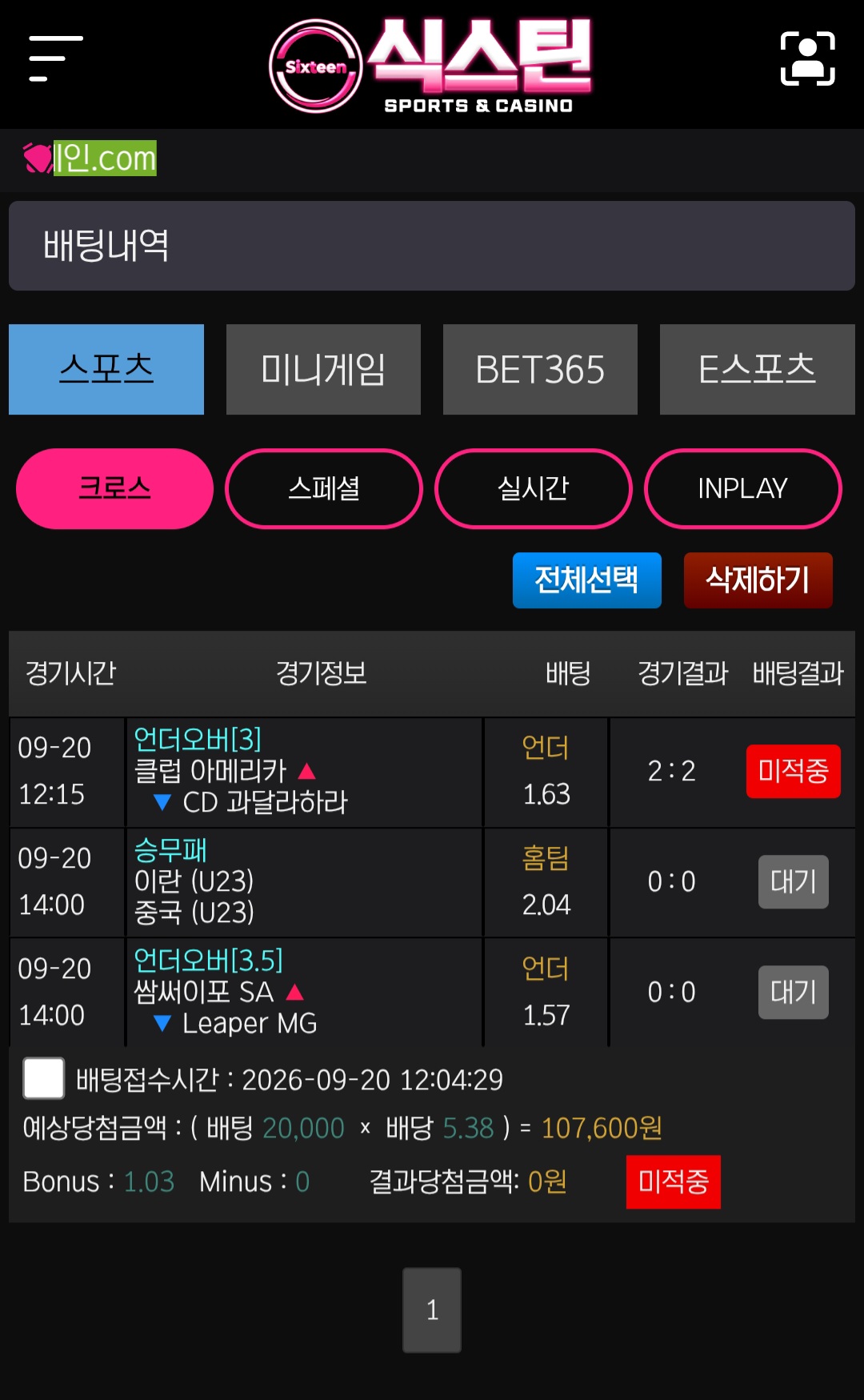This screenshot has height=1400, width=864.
Task: Tap the 삭제하기 delete button
Action: (x=758, y=580)
